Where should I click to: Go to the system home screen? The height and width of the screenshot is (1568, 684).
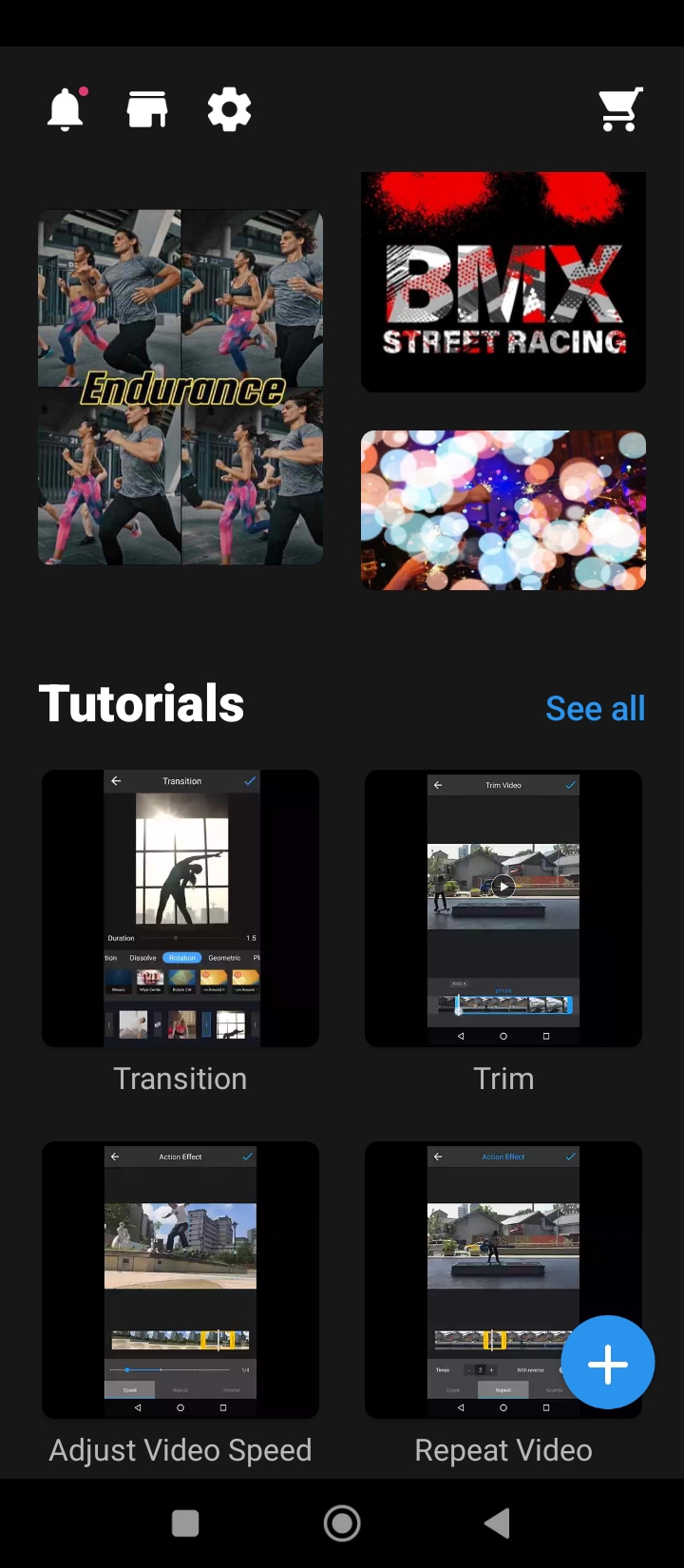click(342, 1523)
